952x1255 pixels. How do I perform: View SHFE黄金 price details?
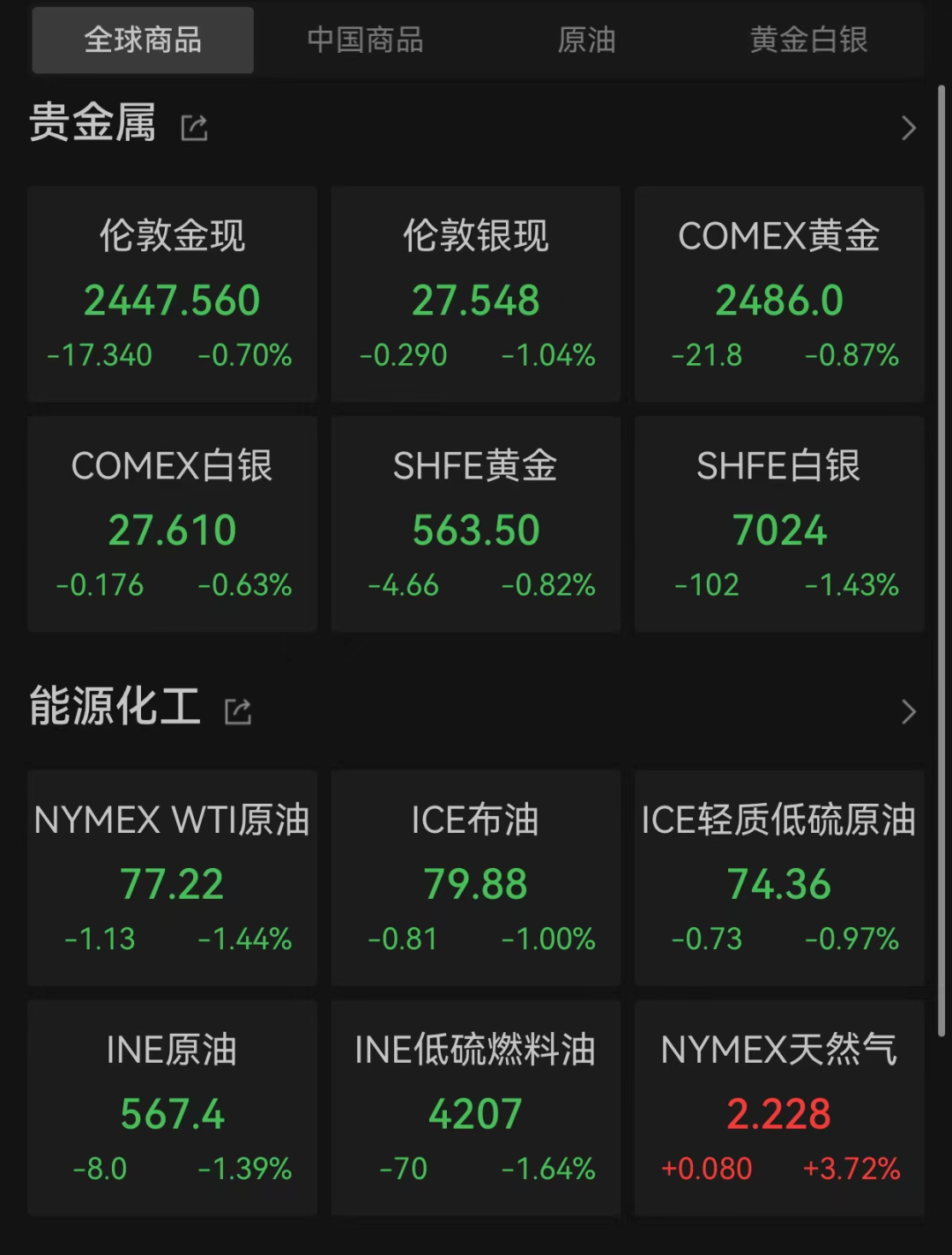coord(476,524)
